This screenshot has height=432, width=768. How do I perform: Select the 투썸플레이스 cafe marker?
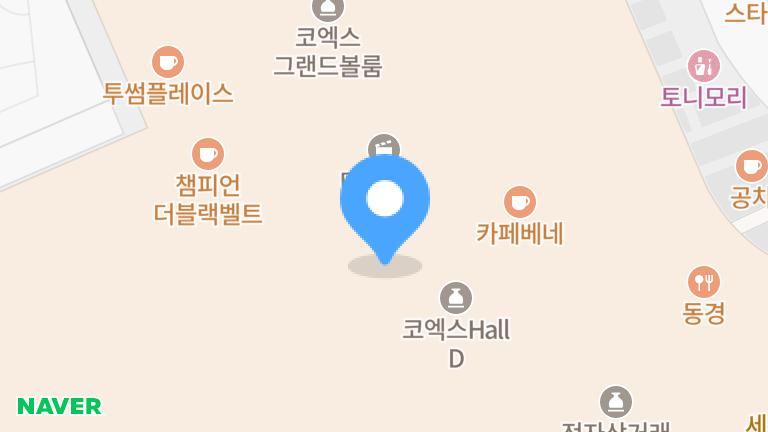tap(168, 62)
